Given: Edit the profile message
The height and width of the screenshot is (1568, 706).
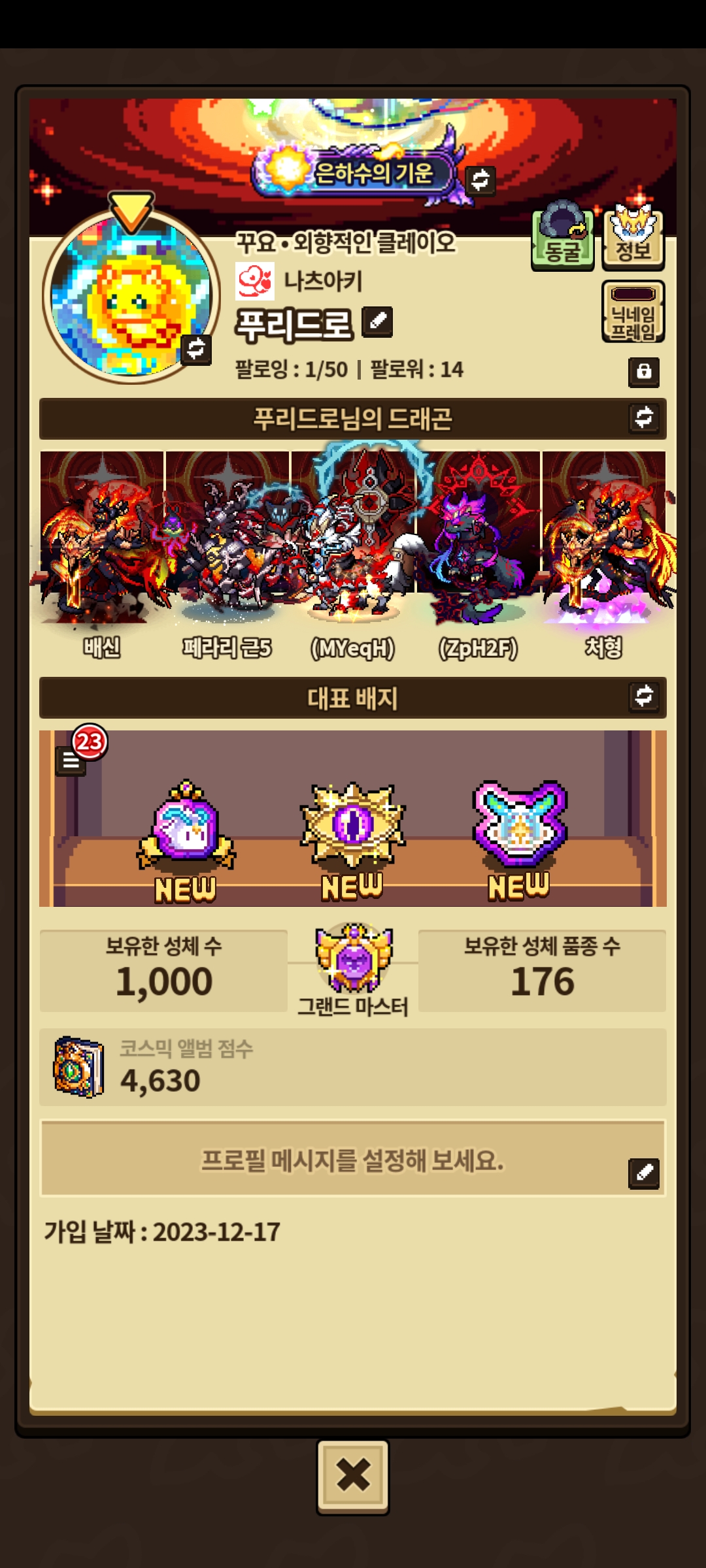Looking at the screenshot, I should [644, 1173].
